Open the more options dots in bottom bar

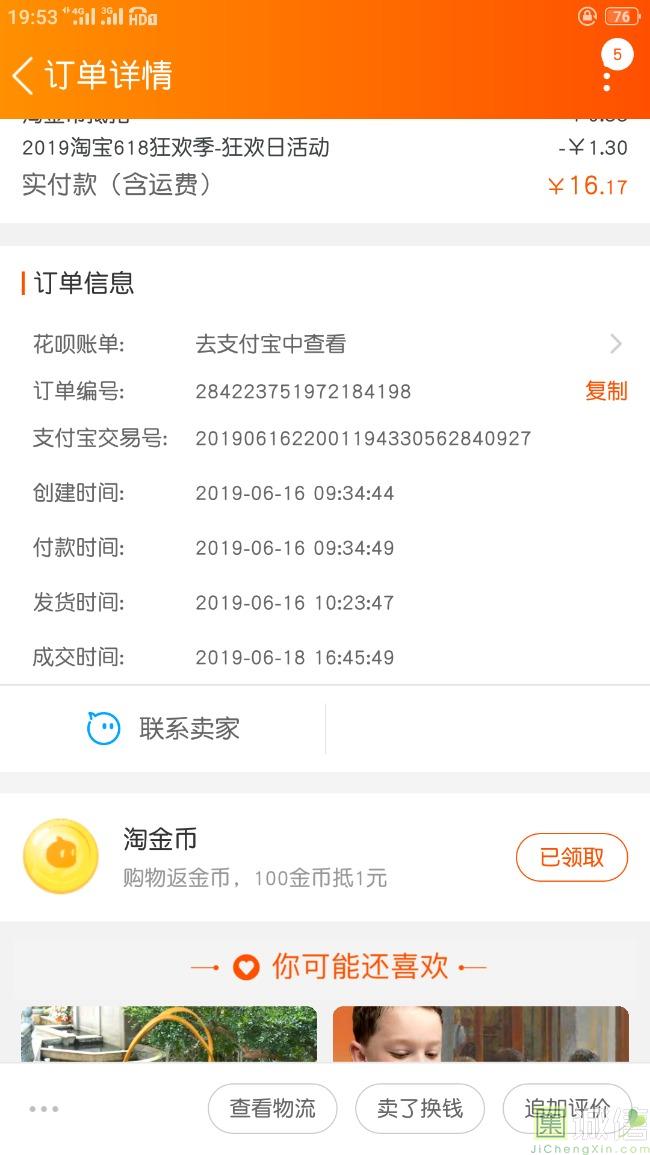[44, 1108]
